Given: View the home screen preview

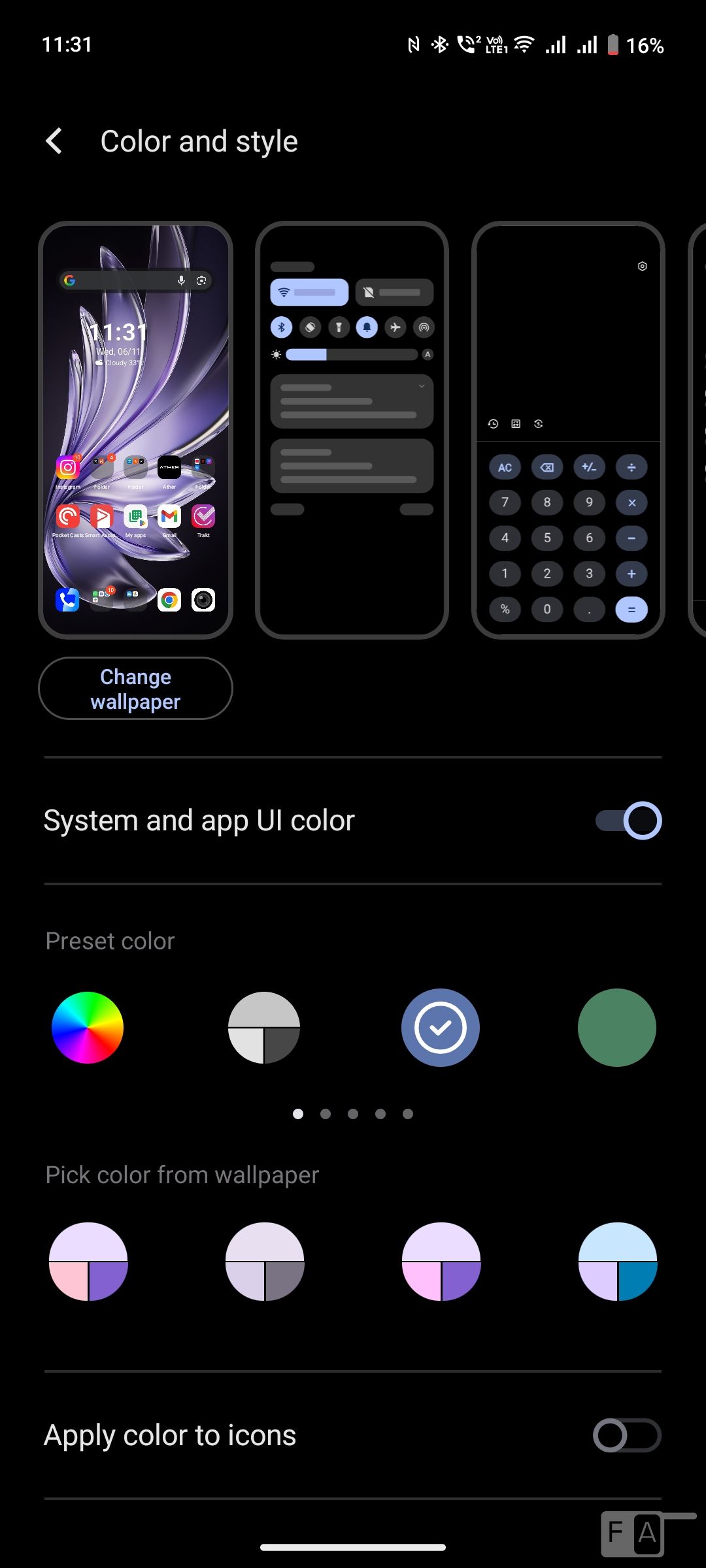Looking at the screenshot, I should pyautogui.click(x=136, y=430).
